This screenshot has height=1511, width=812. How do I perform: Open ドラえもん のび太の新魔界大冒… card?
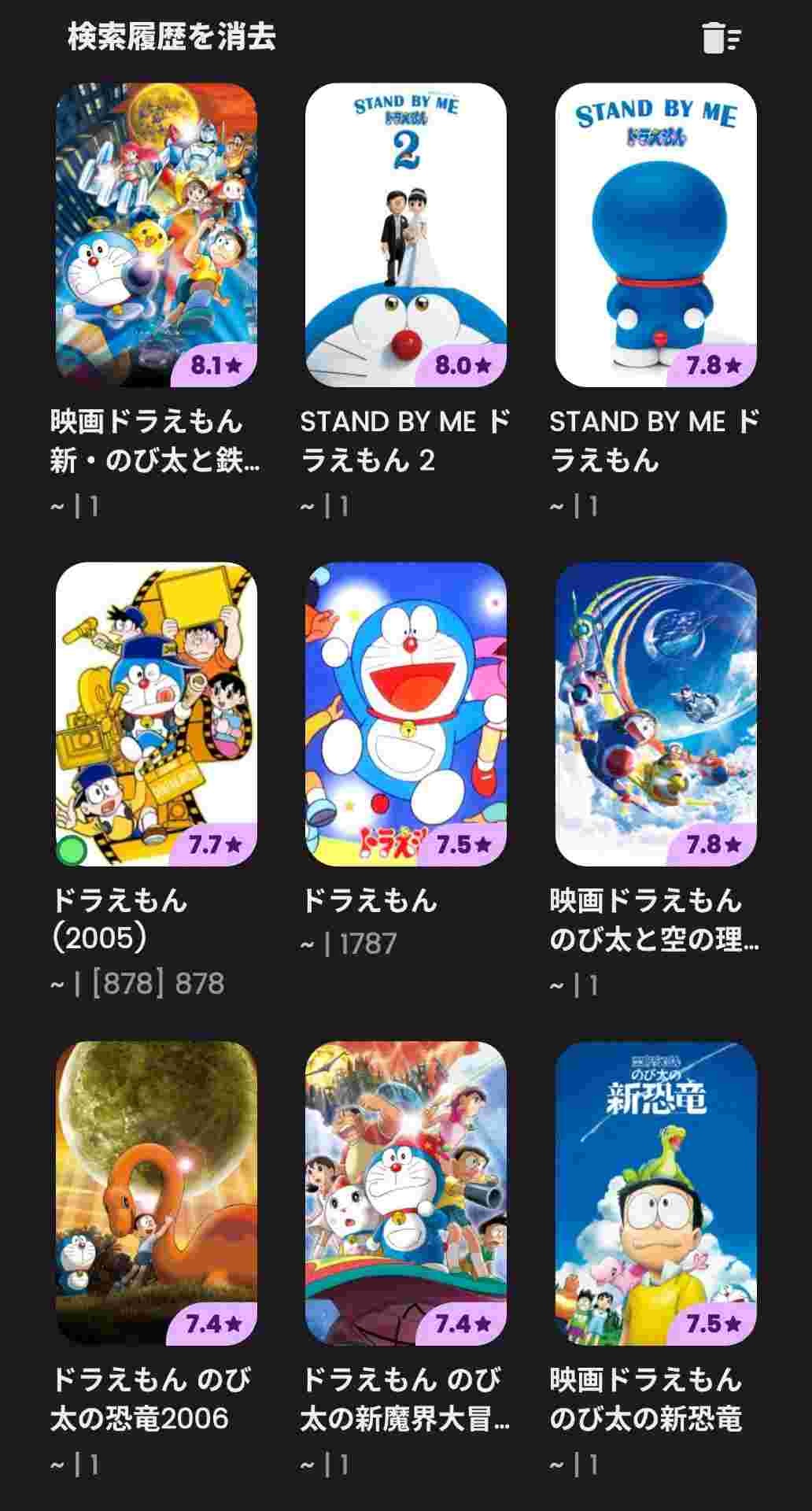coord(405,1193)
